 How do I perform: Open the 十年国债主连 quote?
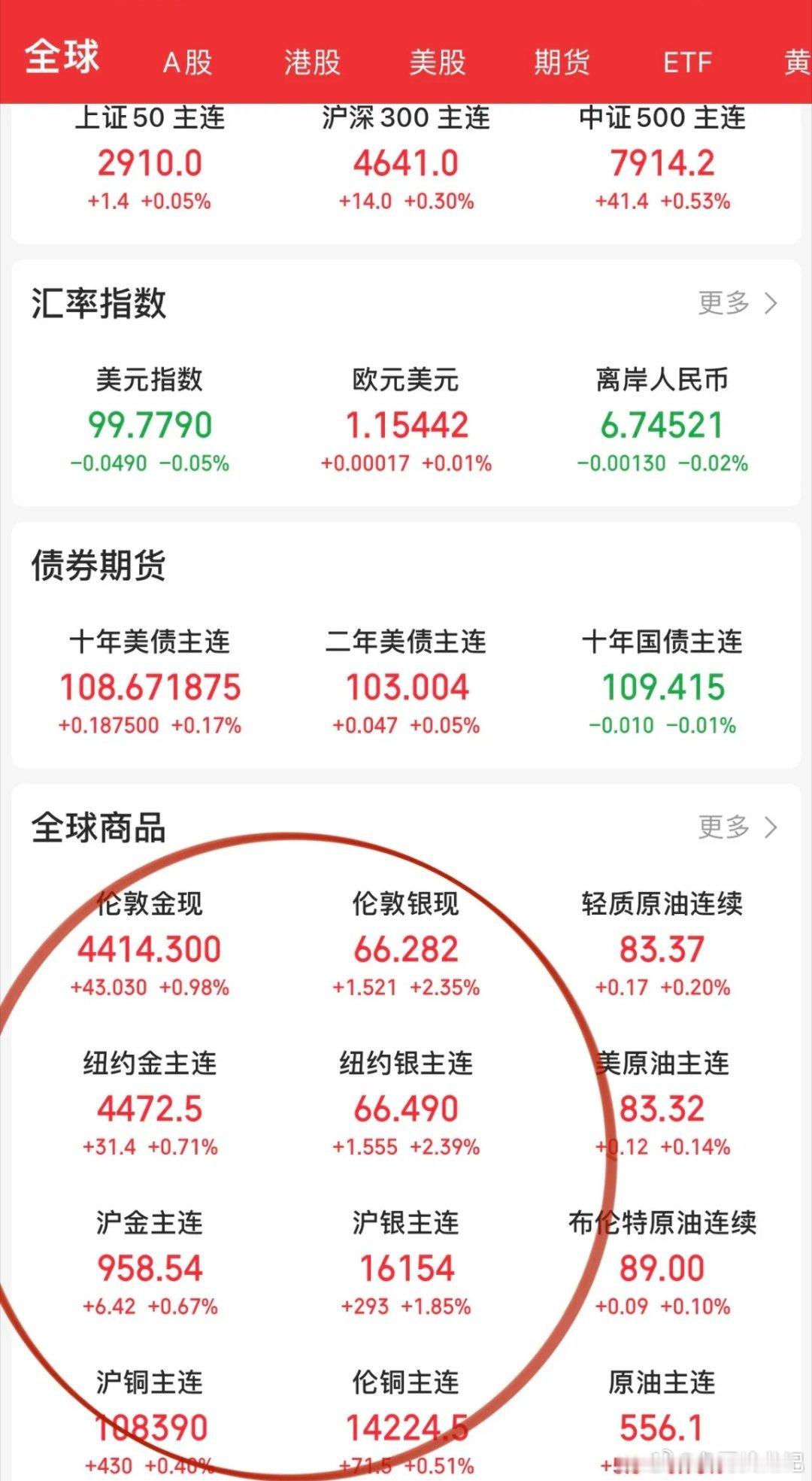pyautogui.click(x=662, y=682)
